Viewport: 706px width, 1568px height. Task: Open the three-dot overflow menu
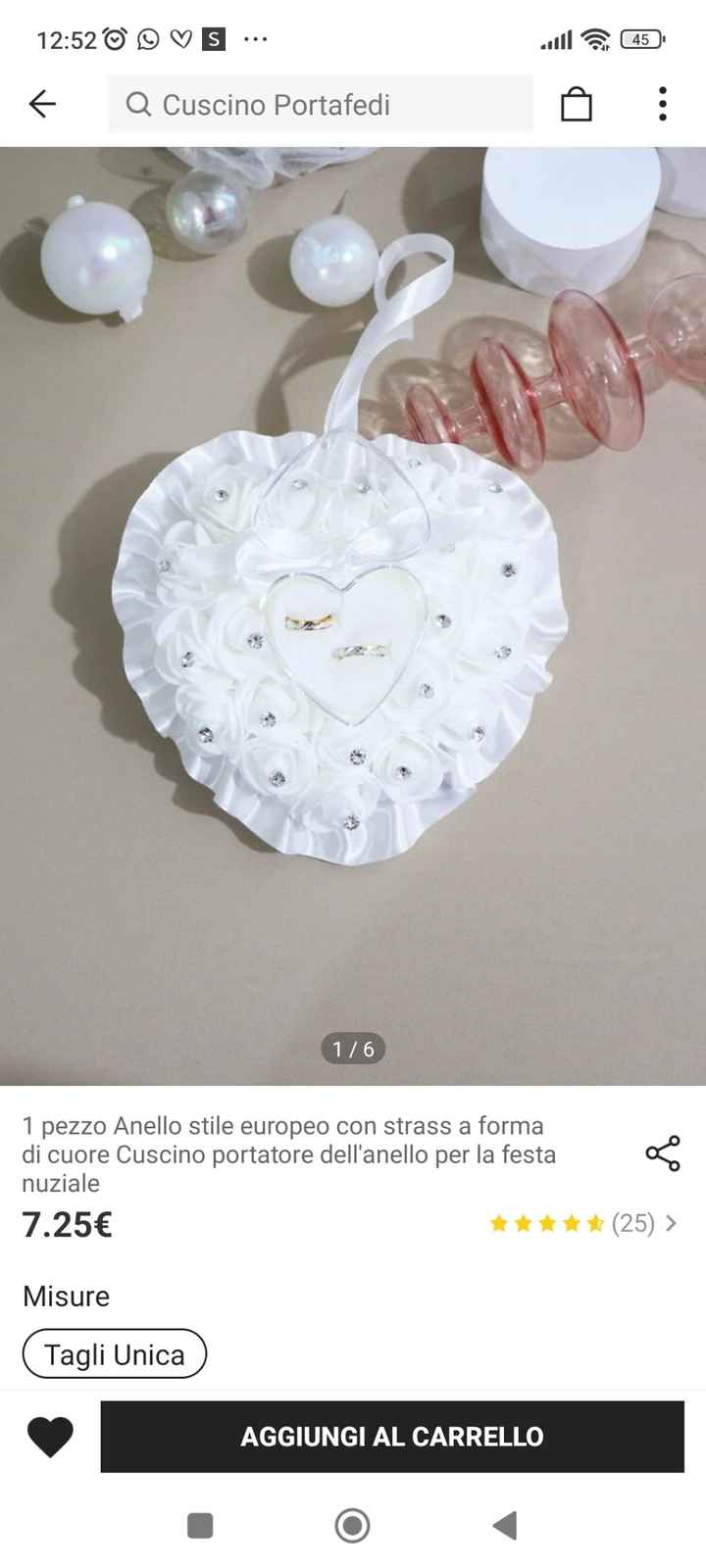pos(662,103)
